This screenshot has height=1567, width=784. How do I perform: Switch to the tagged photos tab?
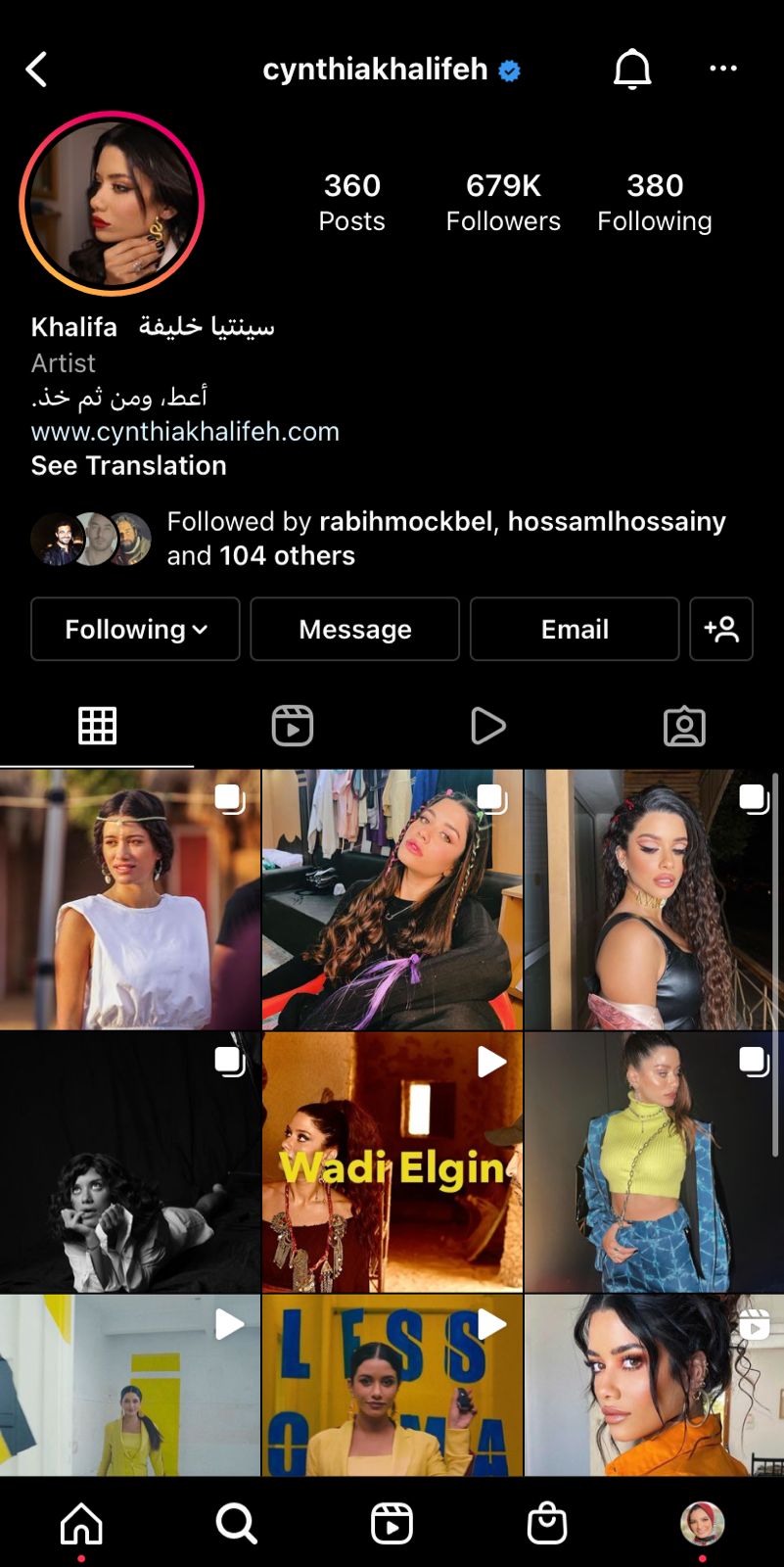(x=684, y=726)
